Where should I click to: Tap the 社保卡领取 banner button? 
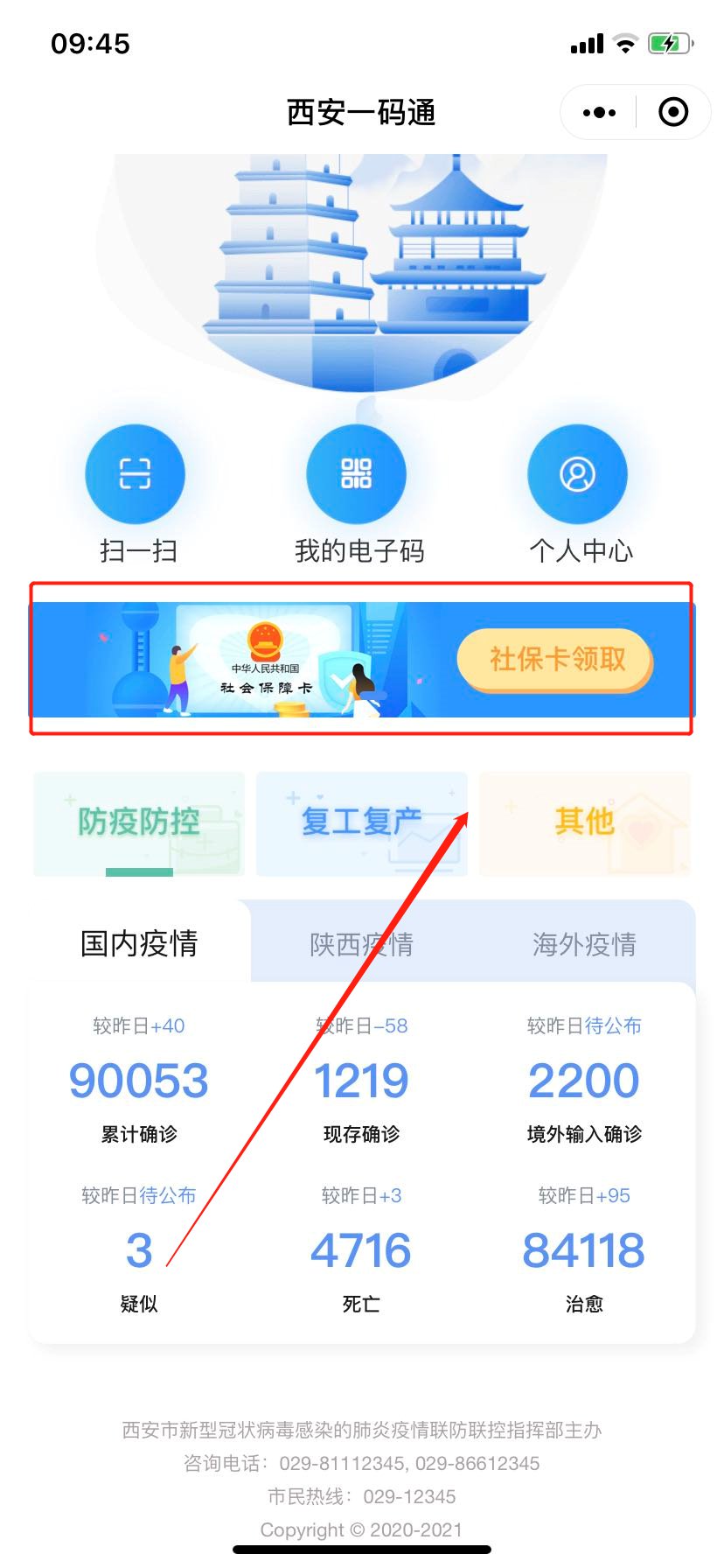(x=556, y=659)
